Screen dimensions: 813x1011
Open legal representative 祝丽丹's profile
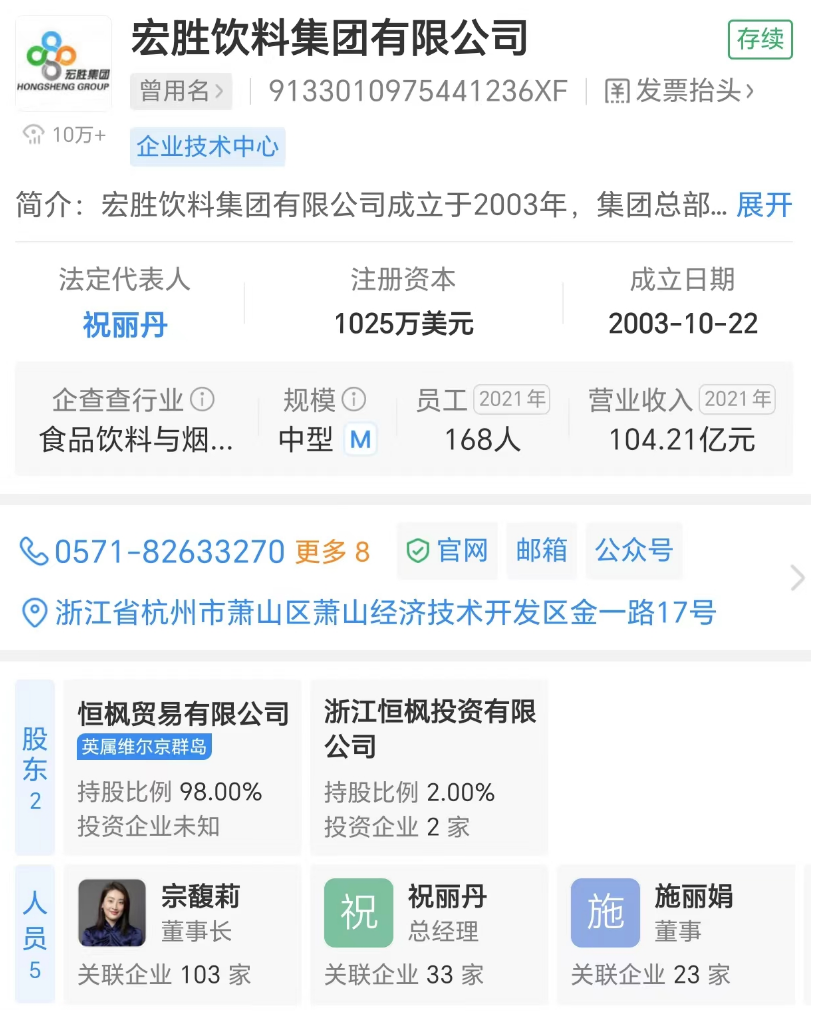(x=125, y=324)
